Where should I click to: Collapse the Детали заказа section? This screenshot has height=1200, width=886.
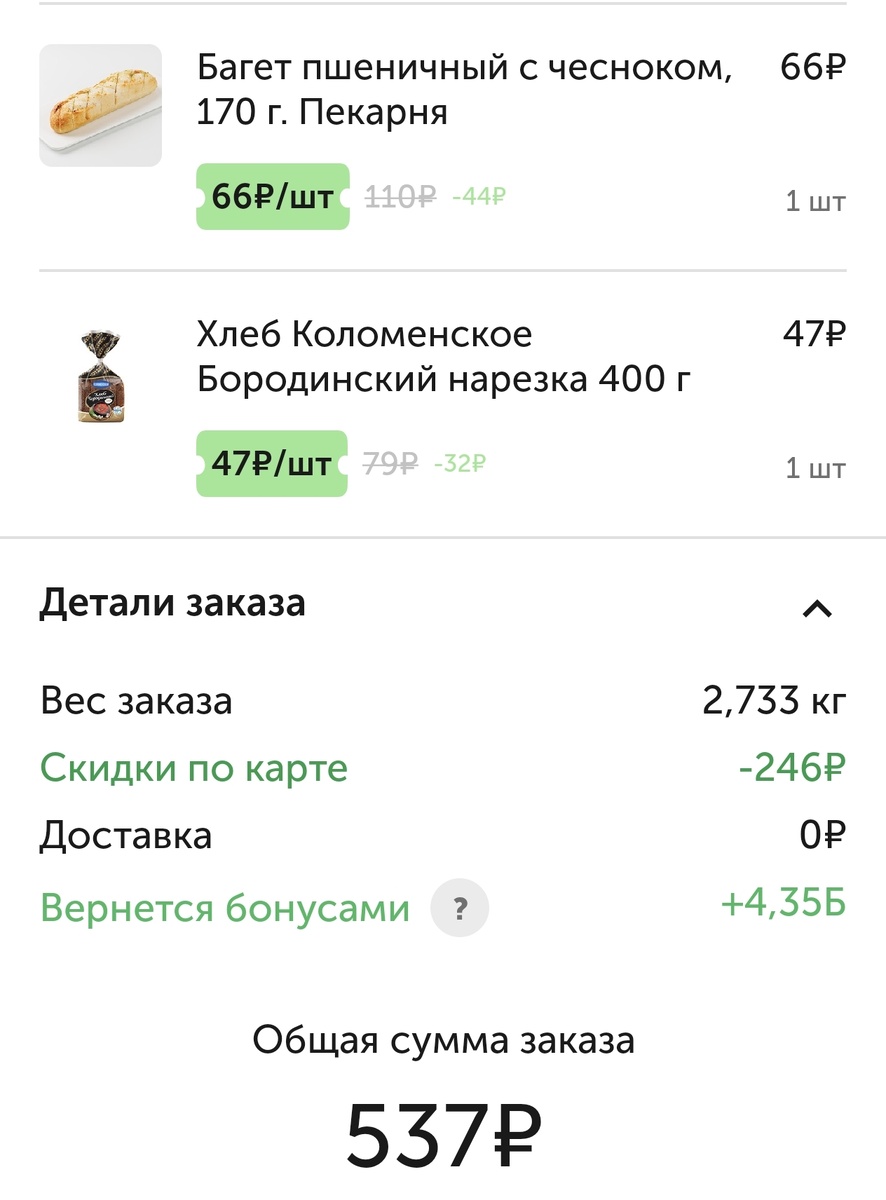[x=818, y=606]
